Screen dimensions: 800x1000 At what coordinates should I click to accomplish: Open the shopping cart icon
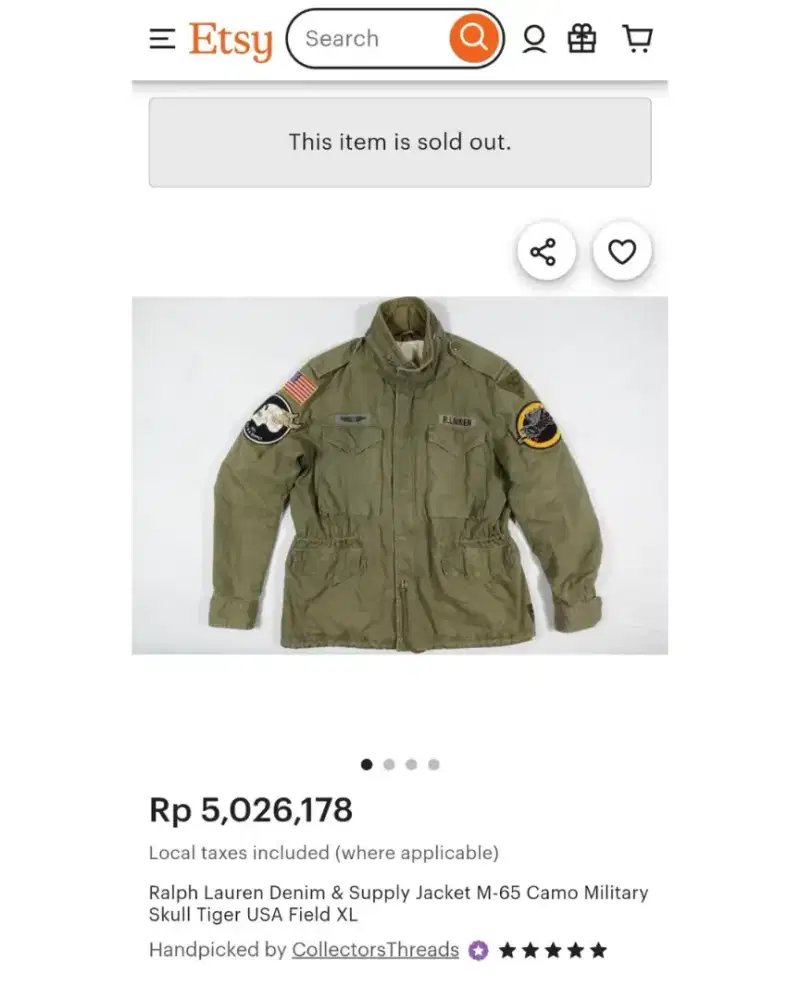coord(638,39)
